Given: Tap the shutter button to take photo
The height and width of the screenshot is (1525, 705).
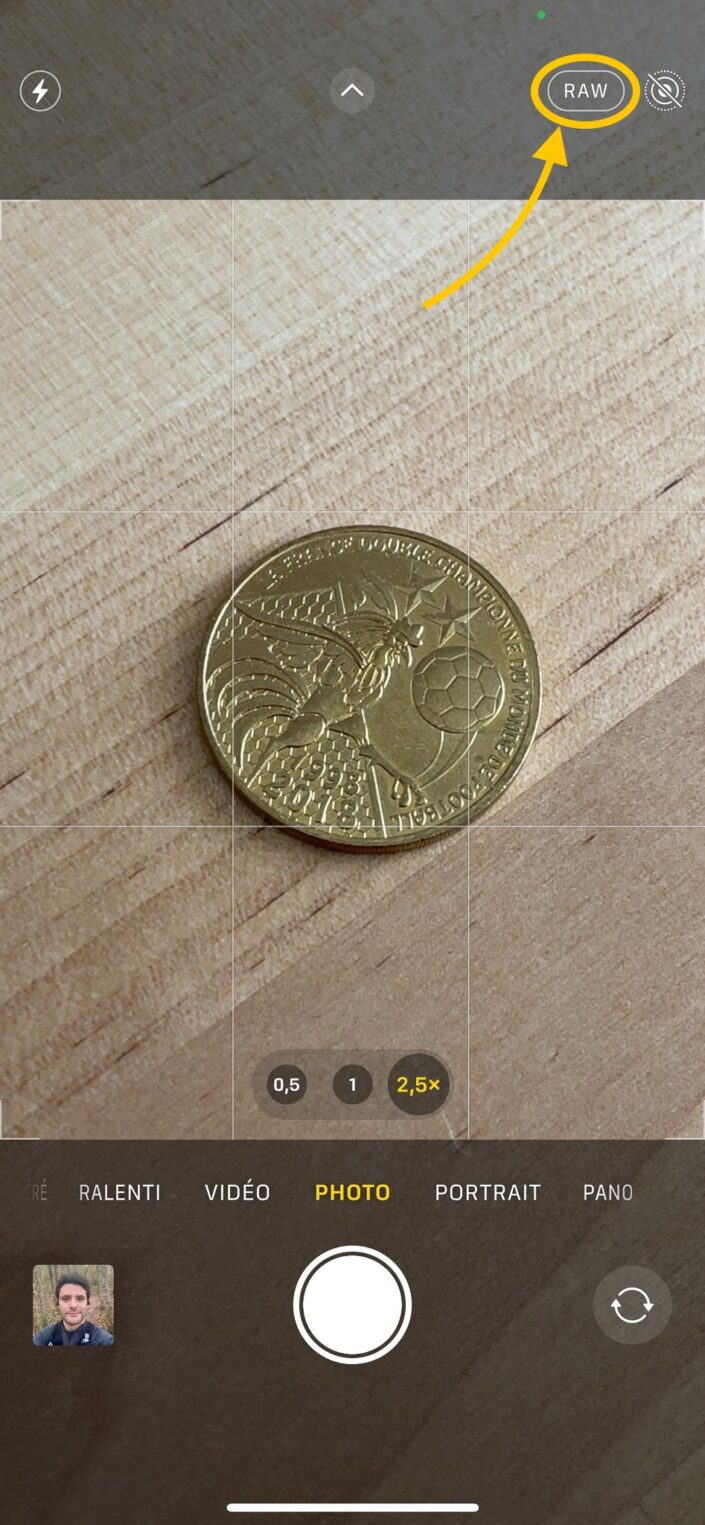Looking at the screenshot, I should click(x=352, y=1305).
